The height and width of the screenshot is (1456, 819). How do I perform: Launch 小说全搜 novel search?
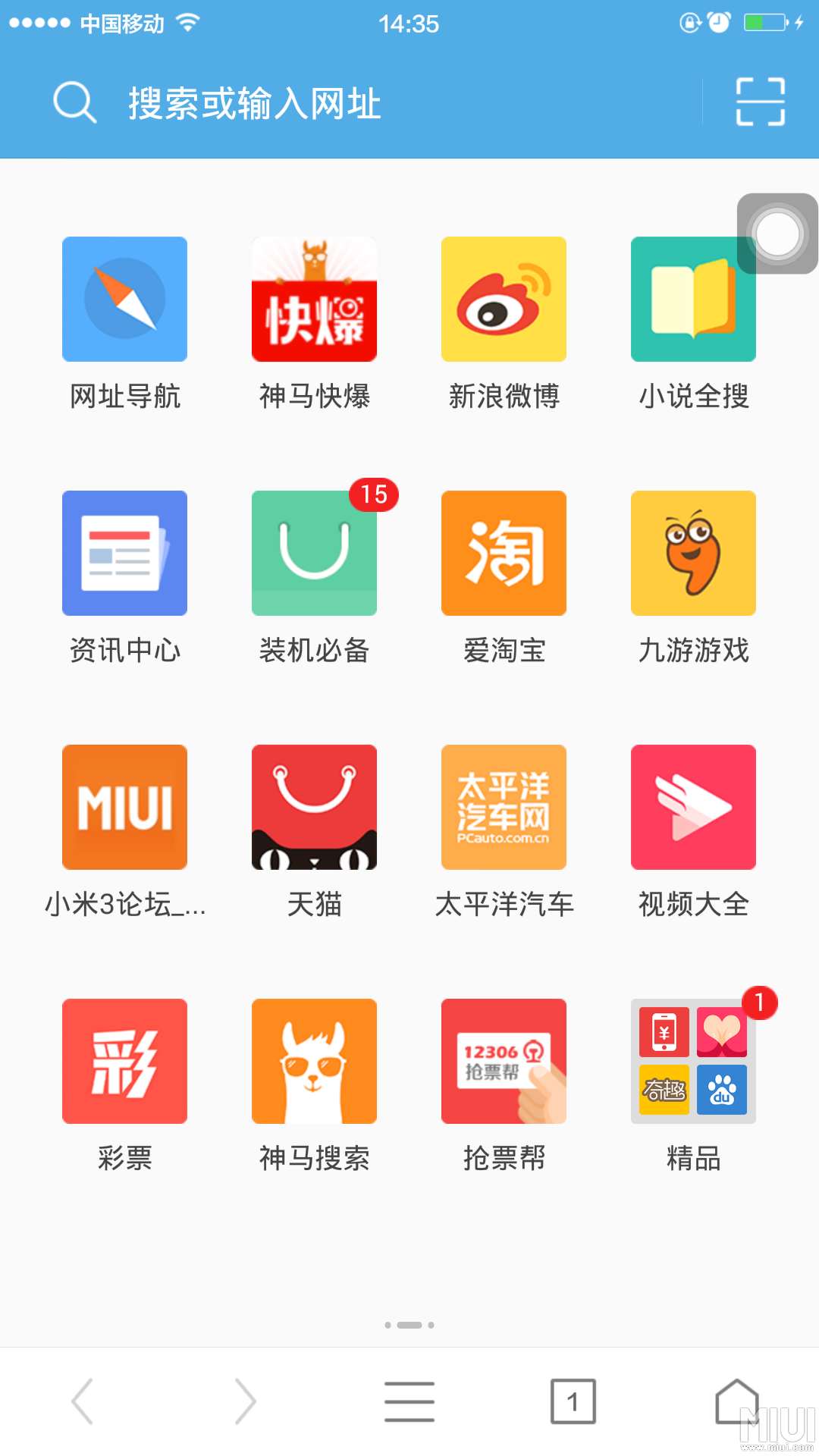coord(692,299)
